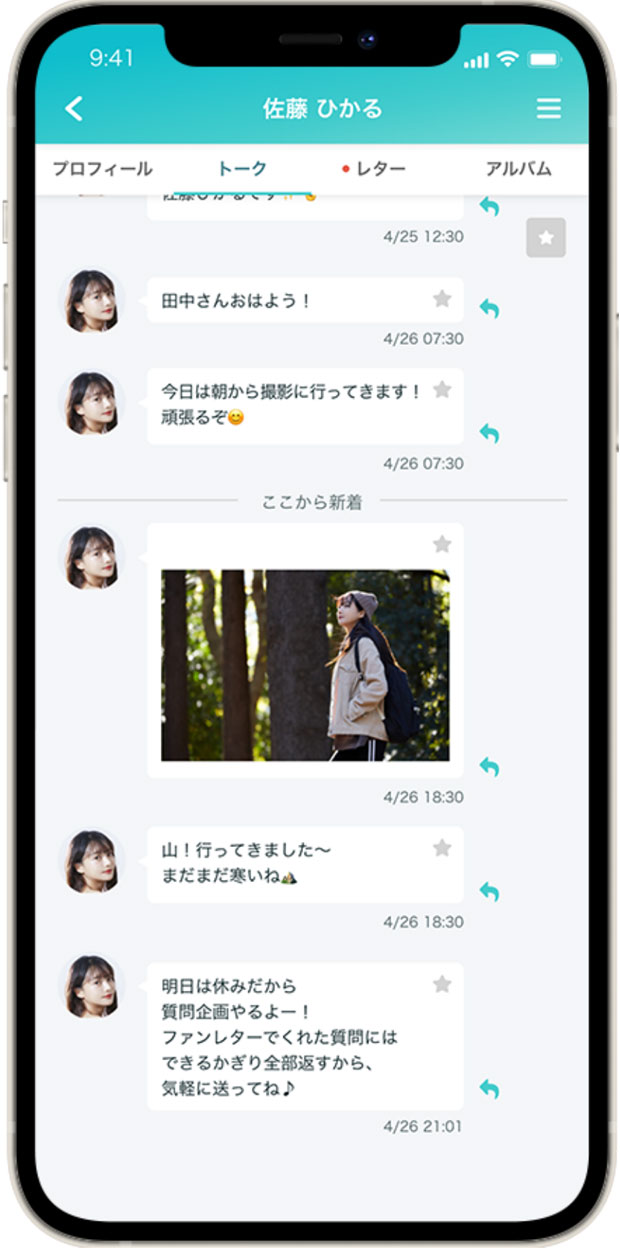Reply to the 山！行ってきました message
620x1250 pixels.
coord(489,891)
